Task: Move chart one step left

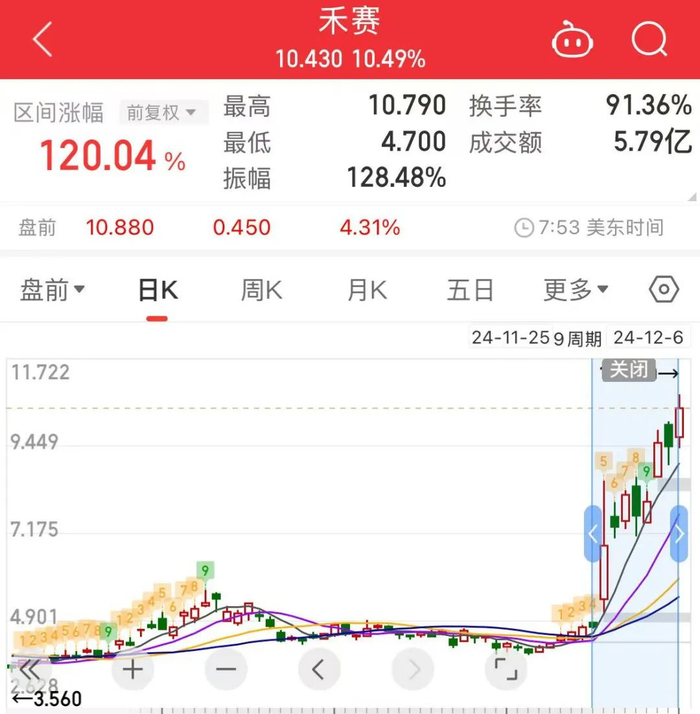Action: tap(319, 668)
